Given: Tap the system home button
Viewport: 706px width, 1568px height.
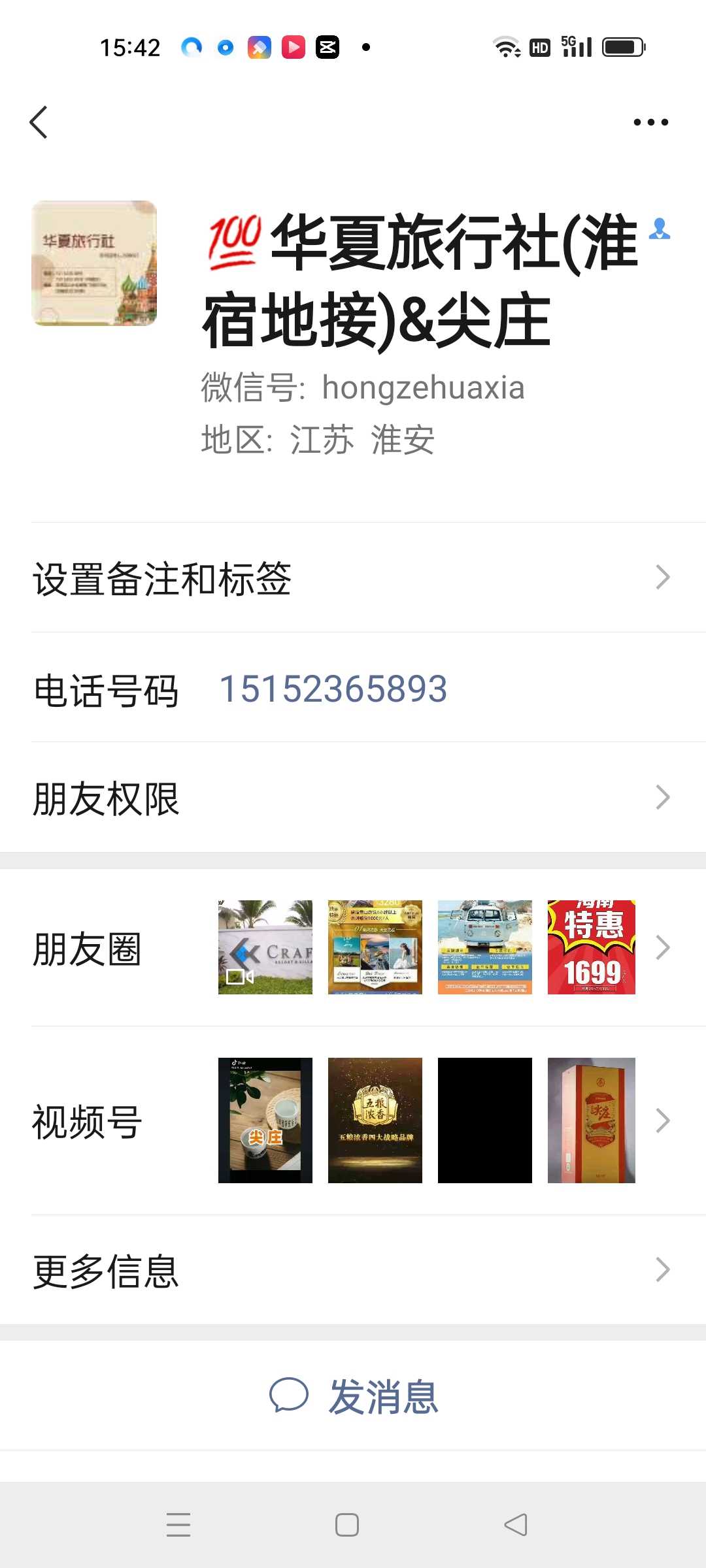Looking at the screenshot, I should coord(346,1525).
